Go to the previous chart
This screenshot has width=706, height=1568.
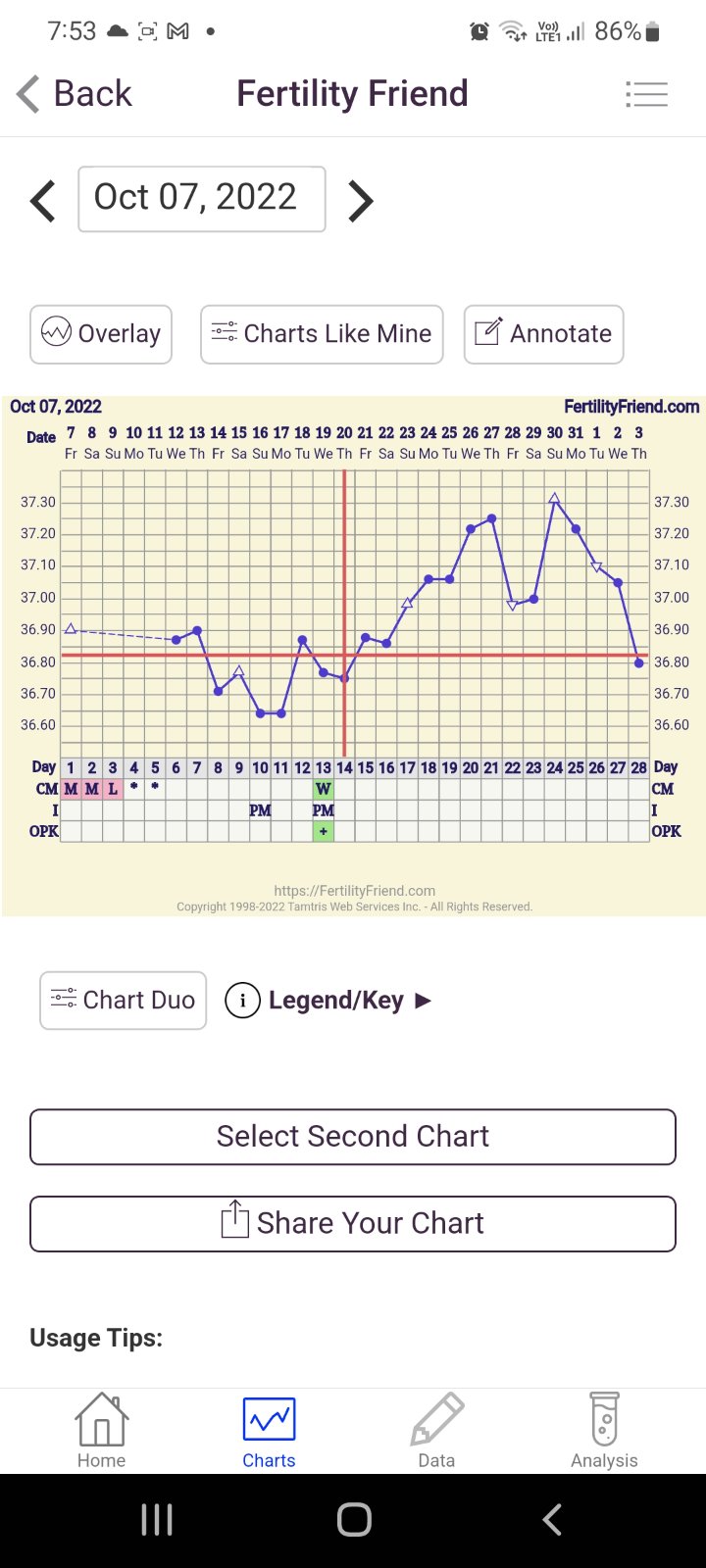43,201
